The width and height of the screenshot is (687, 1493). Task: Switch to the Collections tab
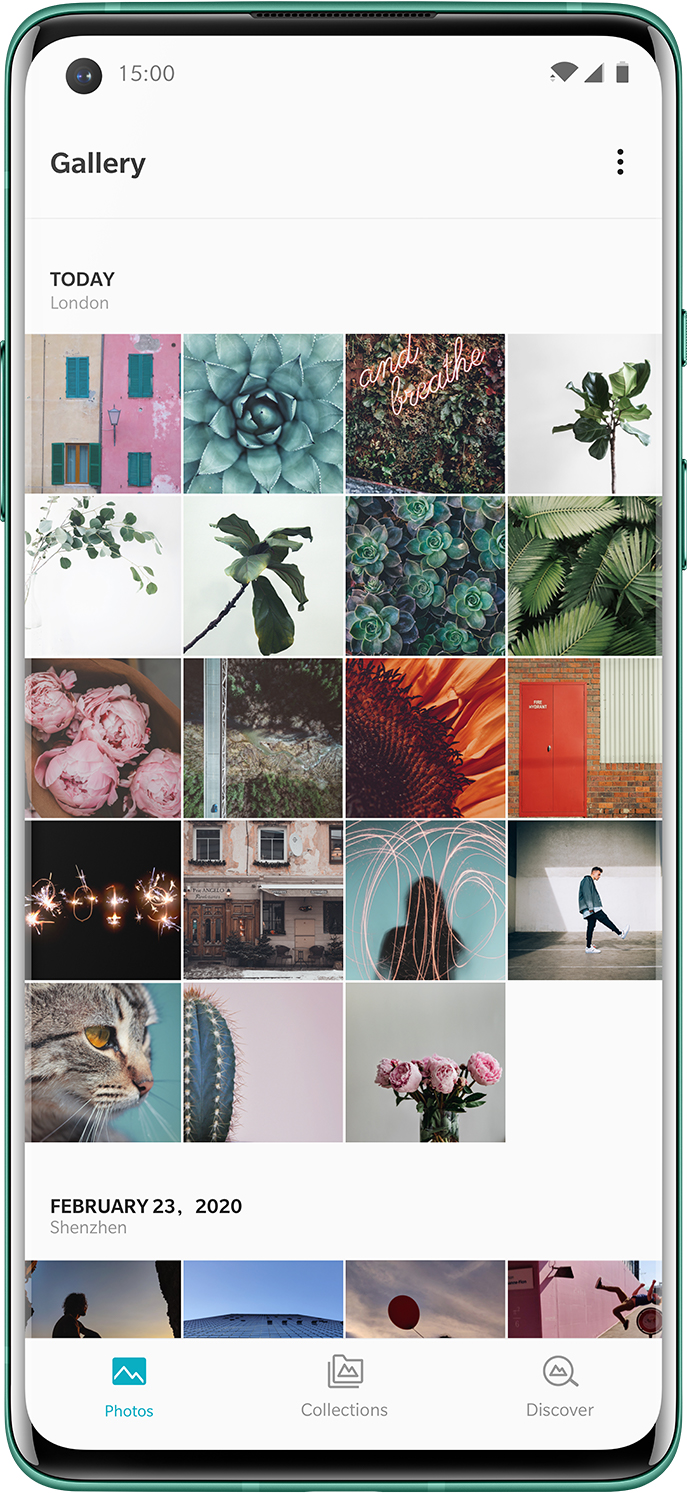(x=344, y=1386)
